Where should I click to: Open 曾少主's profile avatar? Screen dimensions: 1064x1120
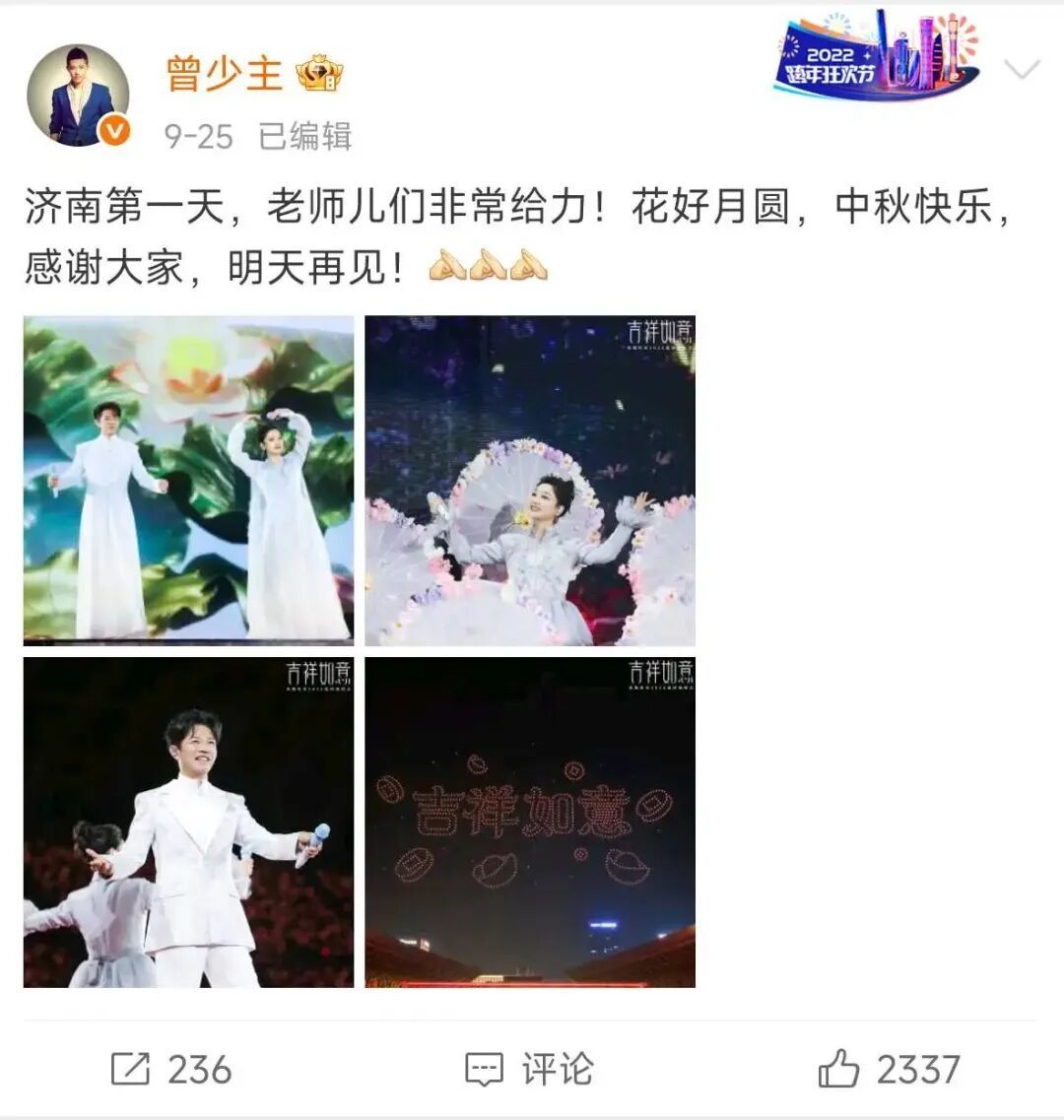(79, 95)
